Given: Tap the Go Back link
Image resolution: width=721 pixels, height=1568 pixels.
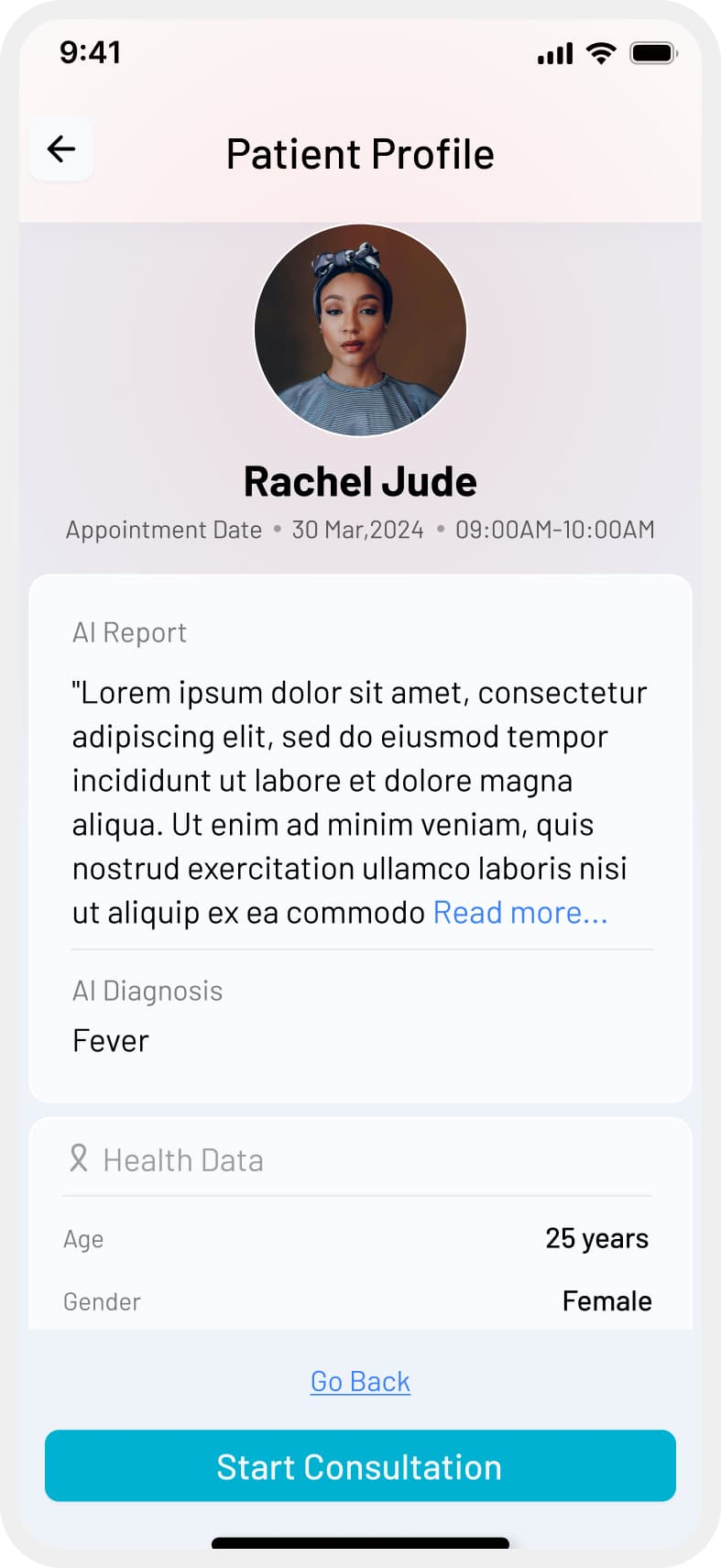Looking at the screenshot, I should [x=360, y=1381].
